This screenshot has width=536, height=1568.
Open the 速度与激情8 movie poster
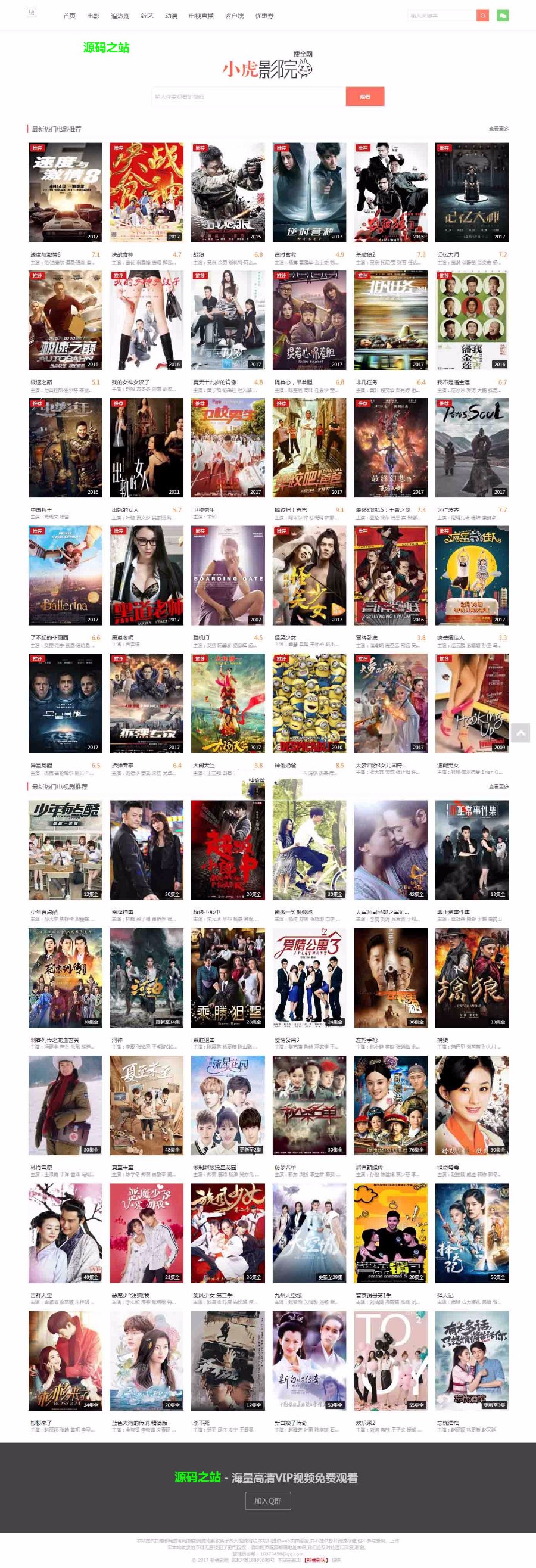coord(65,192)
